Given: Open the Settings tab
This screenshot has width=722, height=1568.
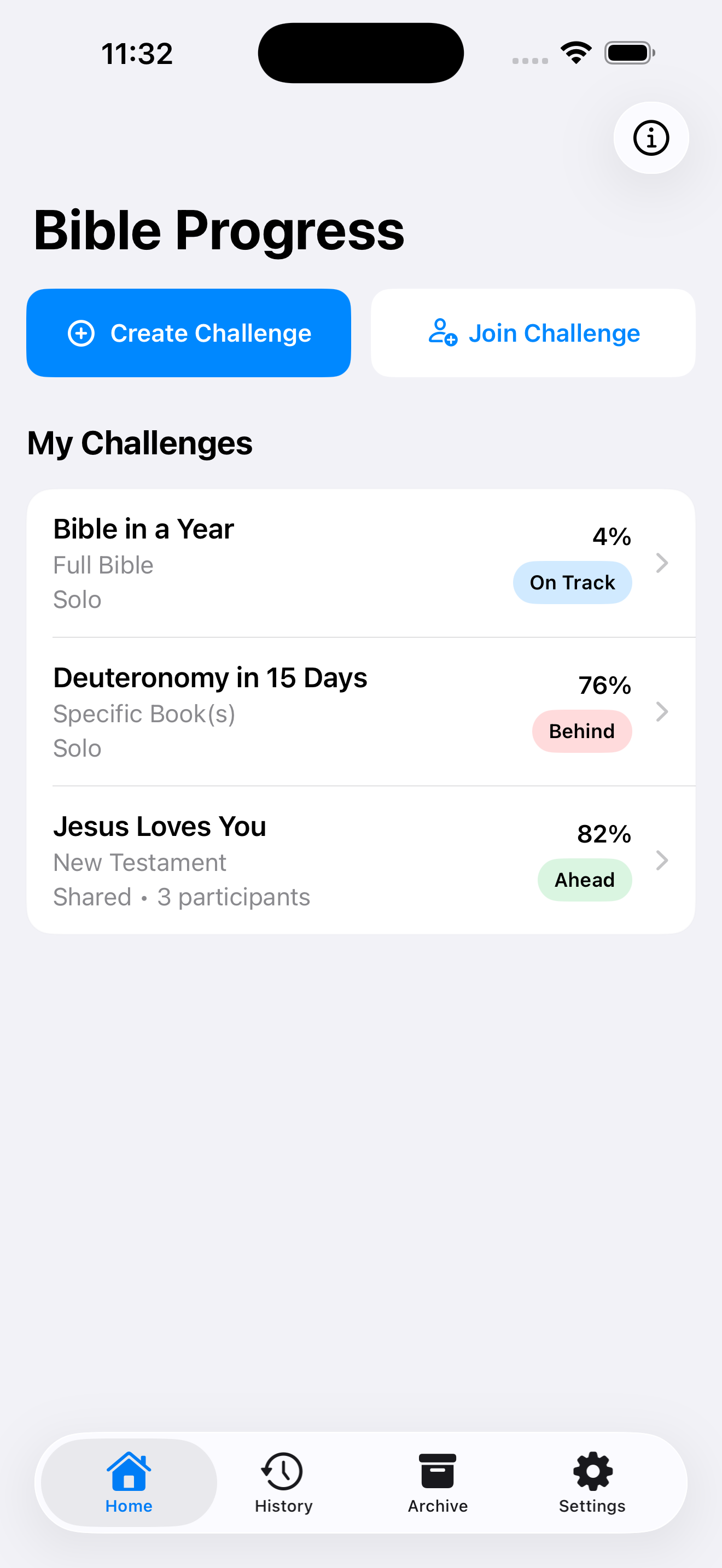Looking at the screenshot, I should click(x=592, y=1482).
